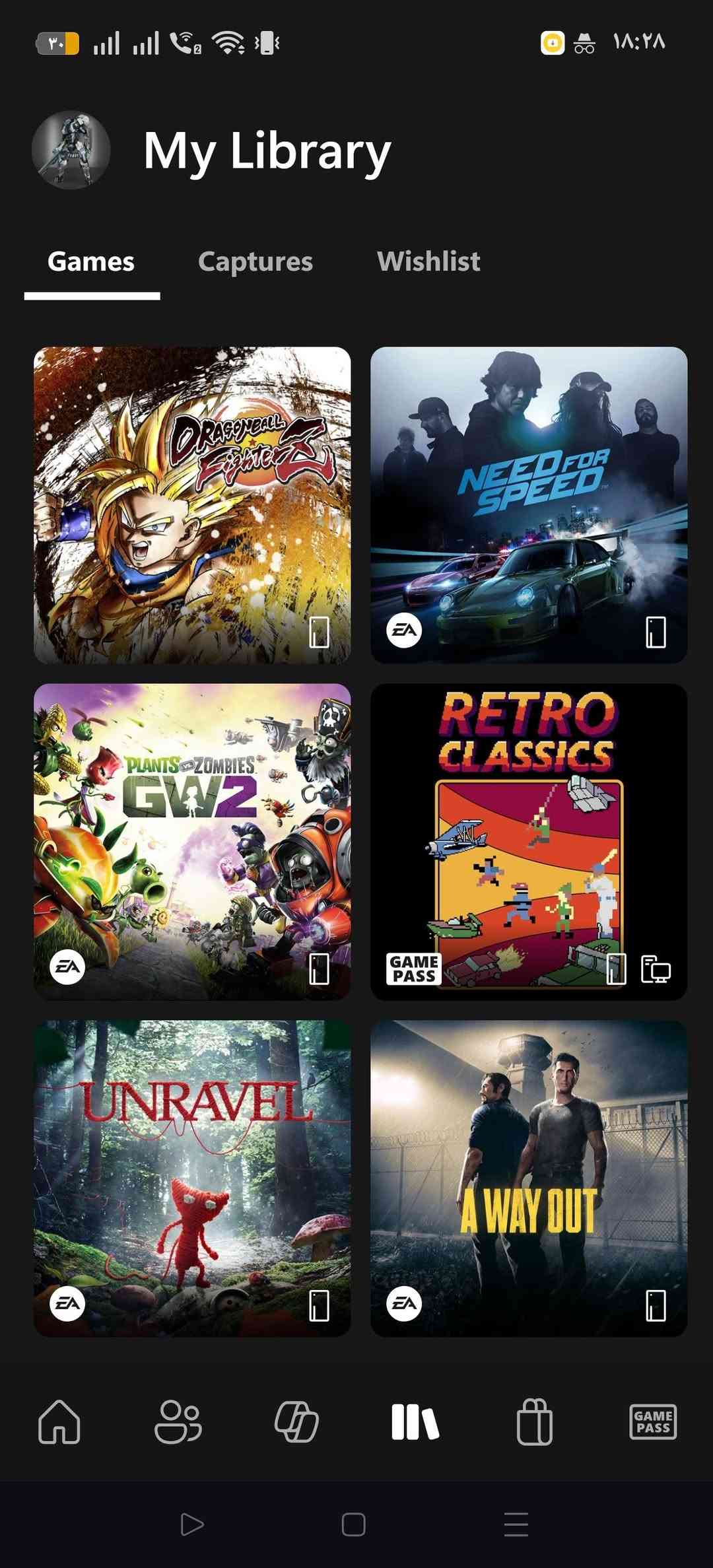The width and height of the screenshot is (713, 1568).
Task: Open the Store shopping bag tab
Action: (x=534, y=1421)
